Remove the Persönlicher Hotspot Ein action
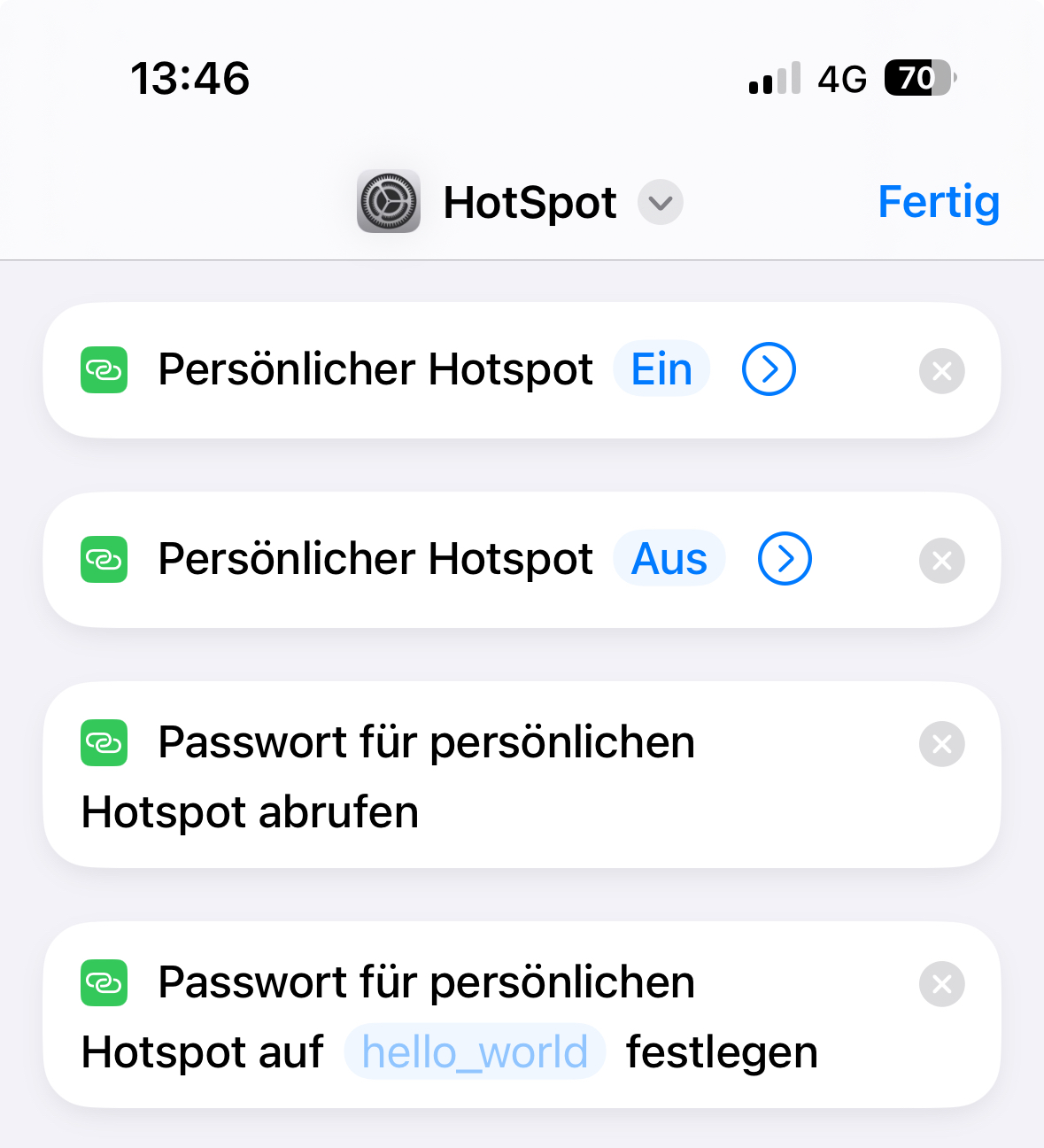 (x=942, y=371)
